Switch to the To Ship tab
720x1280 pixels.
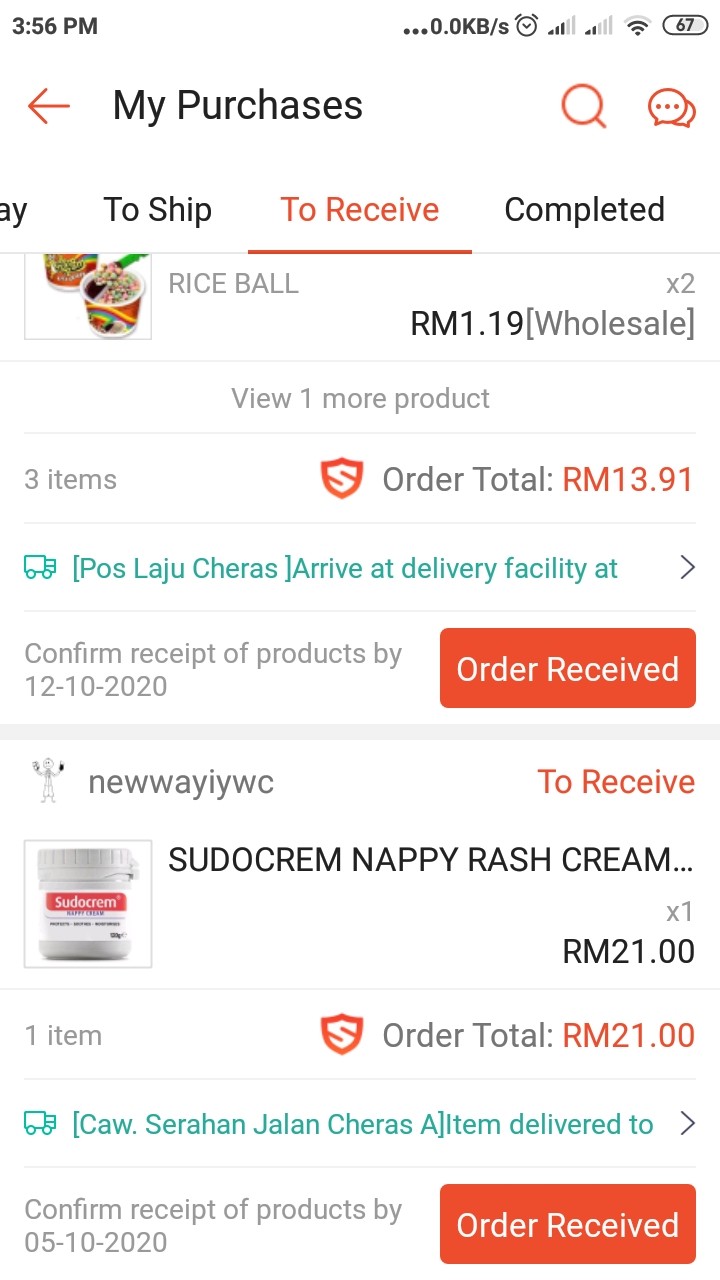click(x=157, y=210)
